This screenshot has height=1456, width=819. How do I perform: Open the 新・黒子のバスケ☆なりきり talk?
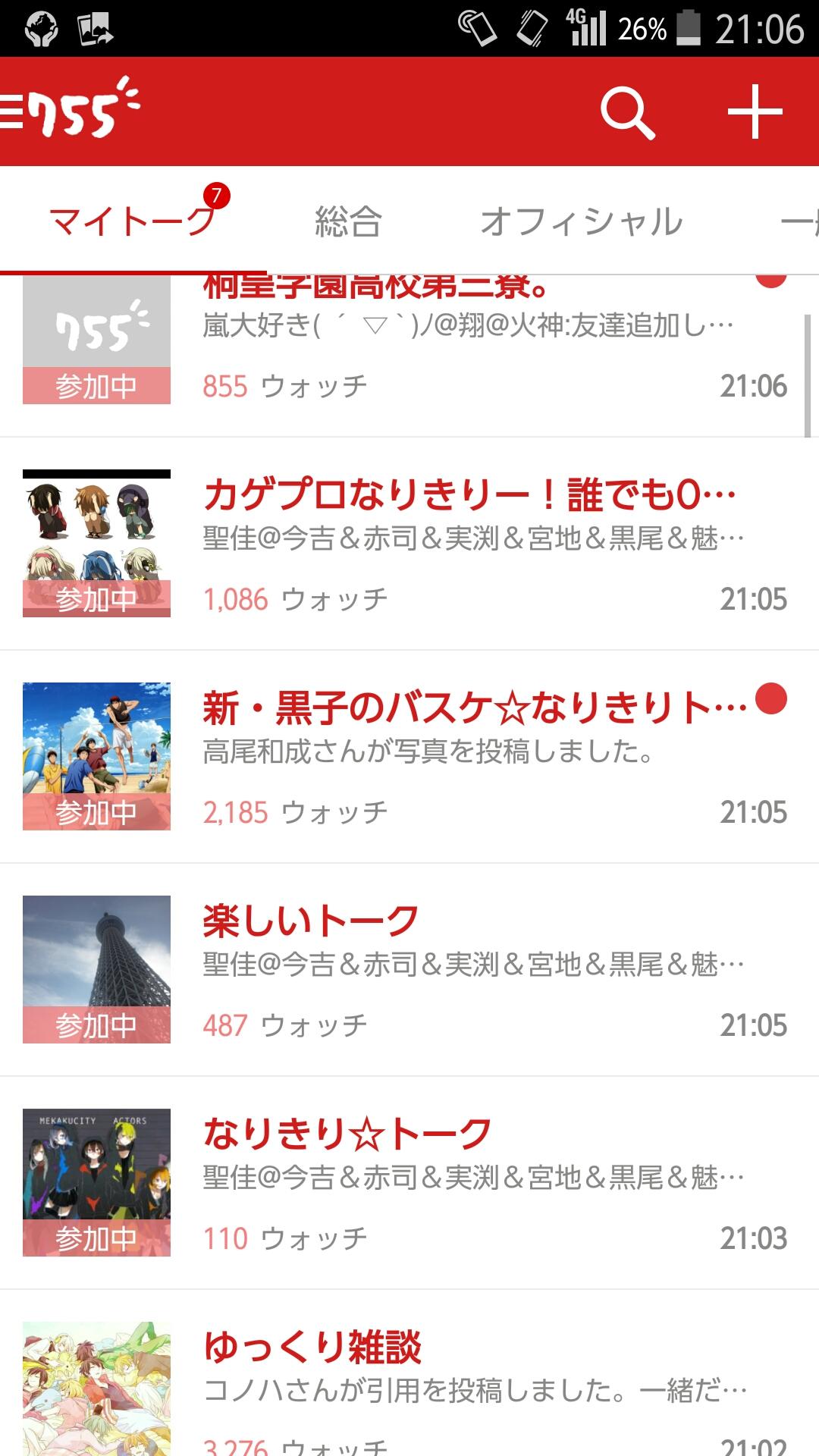409,757
